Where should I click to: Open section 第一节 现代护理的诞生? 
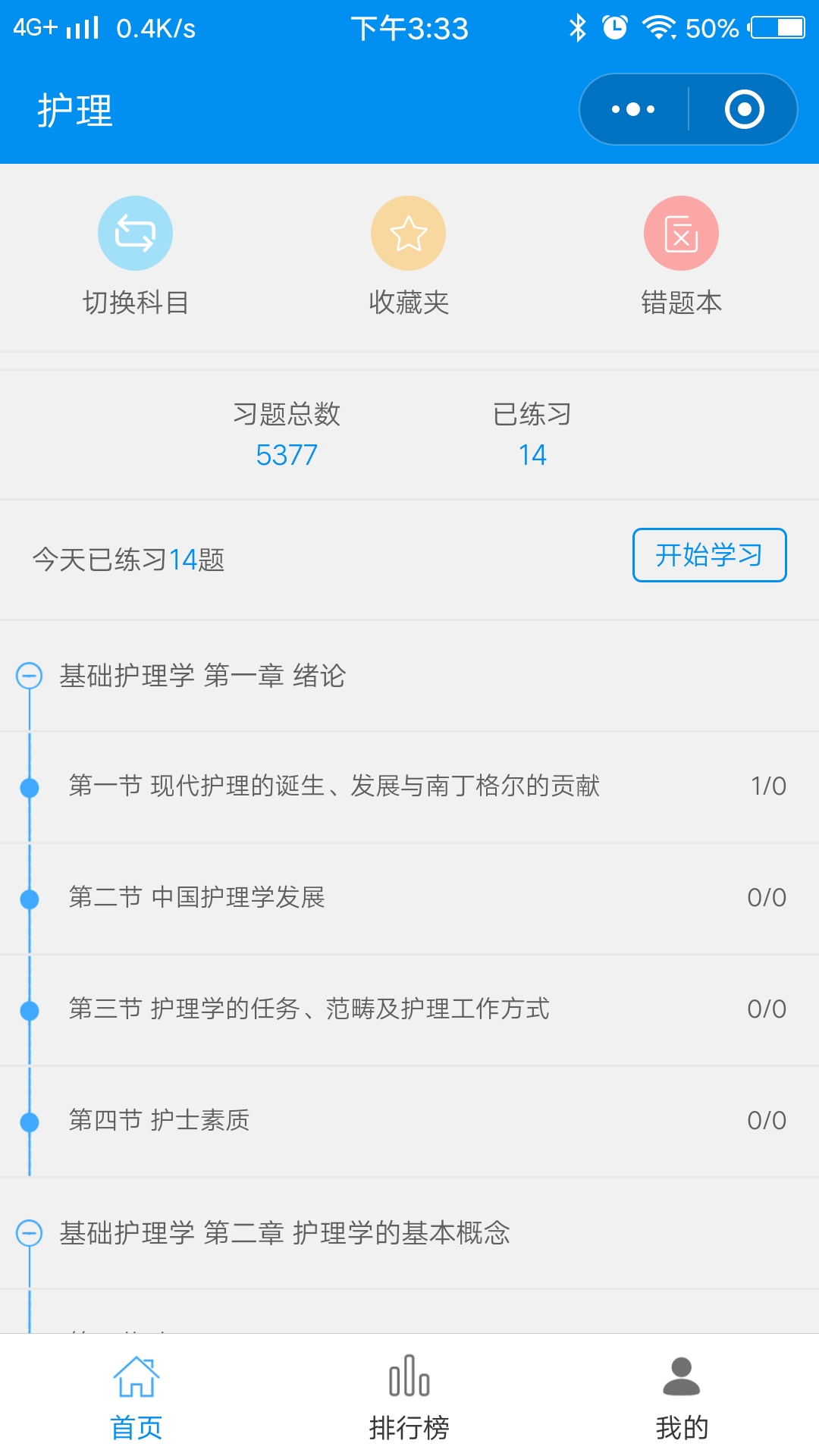pos(409,787)
